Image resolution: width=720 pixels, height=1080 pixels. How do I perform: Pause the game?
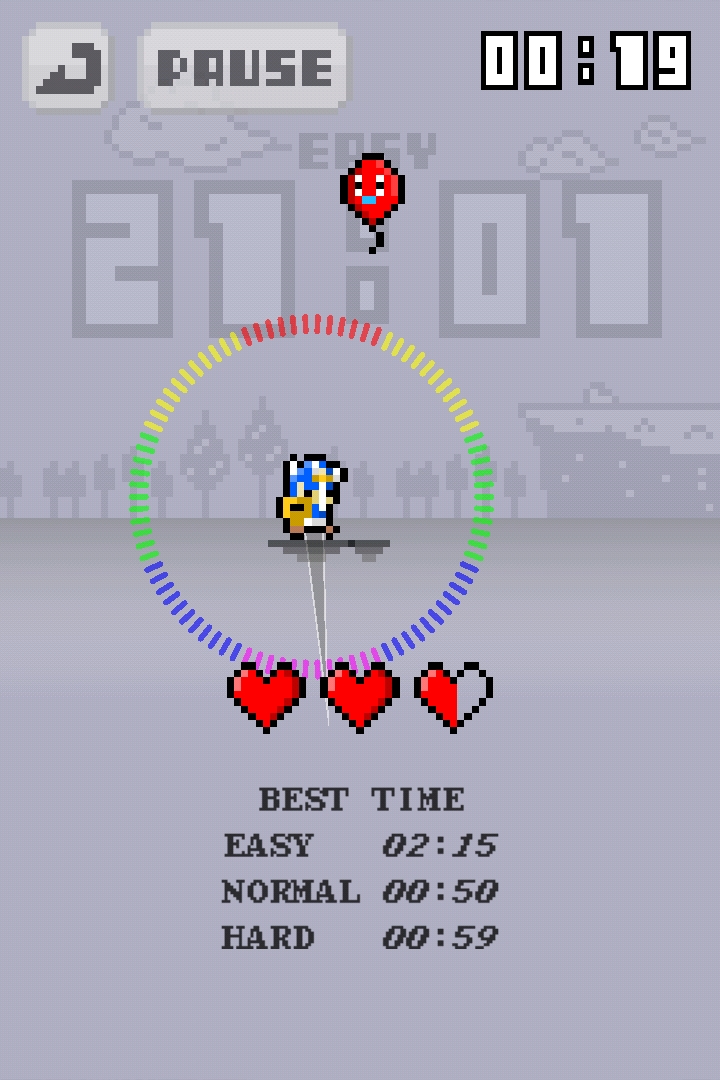click(245, 67)
